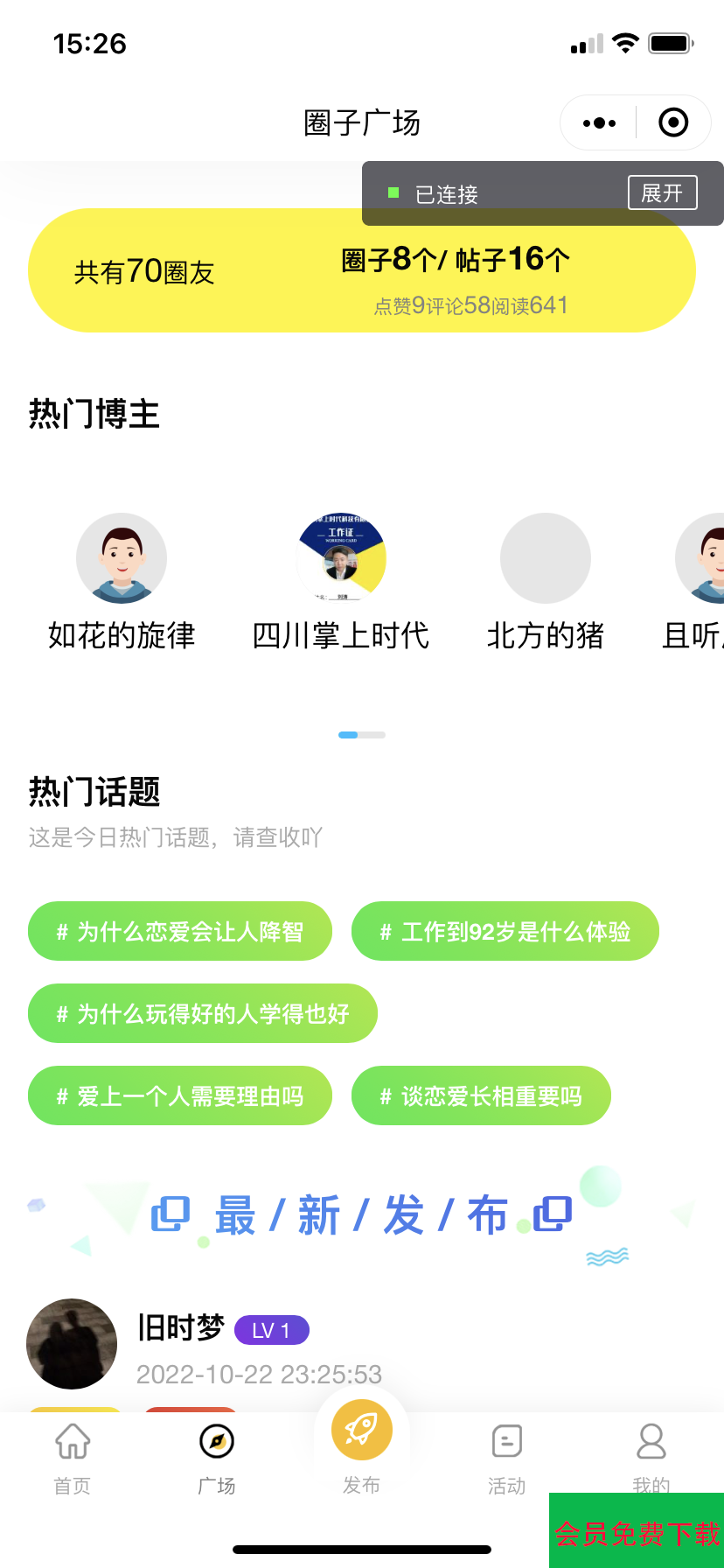Go to the 首页 tab
This screenshot has height=1568, width=724.
73,1458
